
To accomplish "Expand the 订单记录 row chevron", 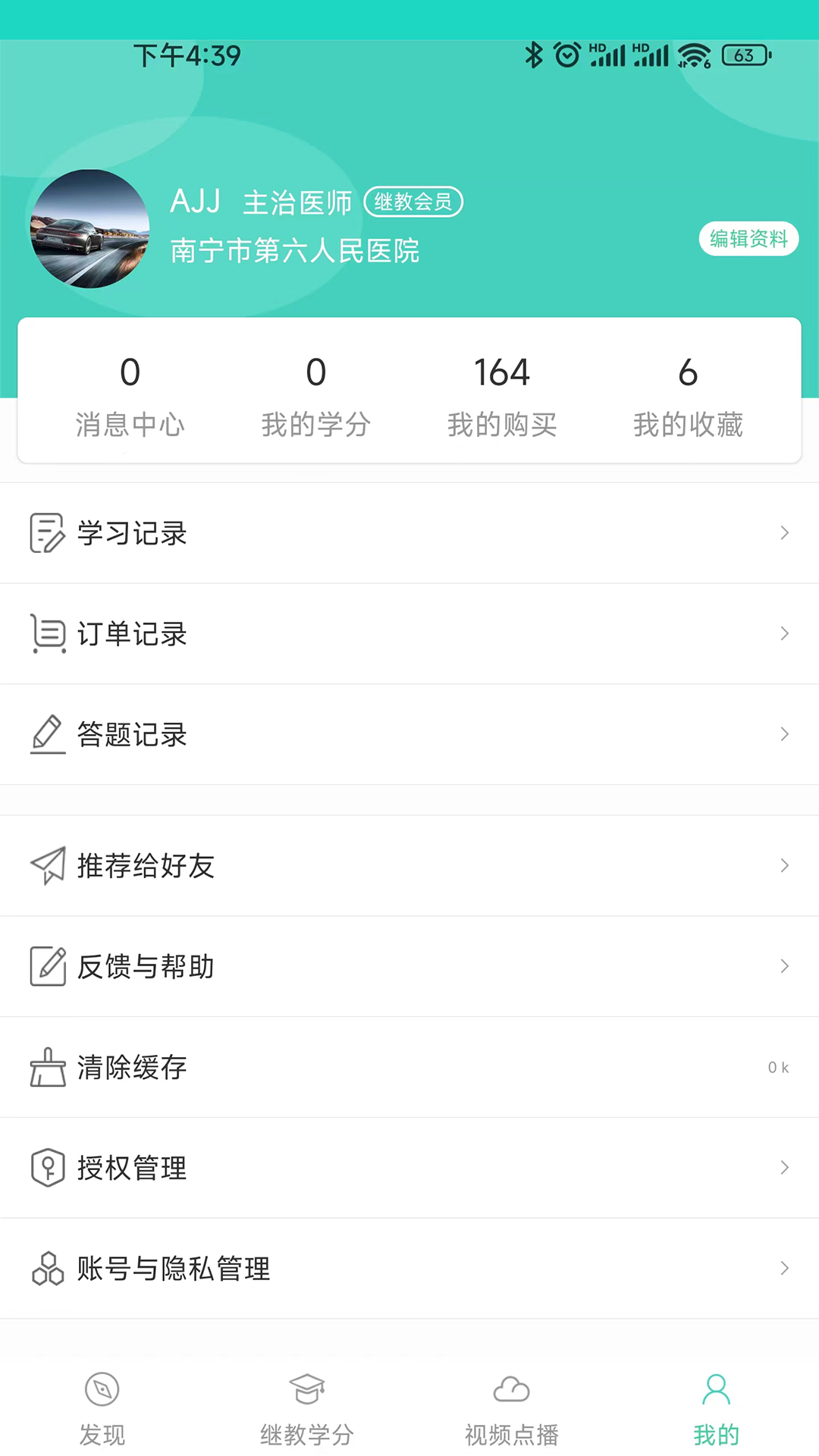I will tap(784, 633).
